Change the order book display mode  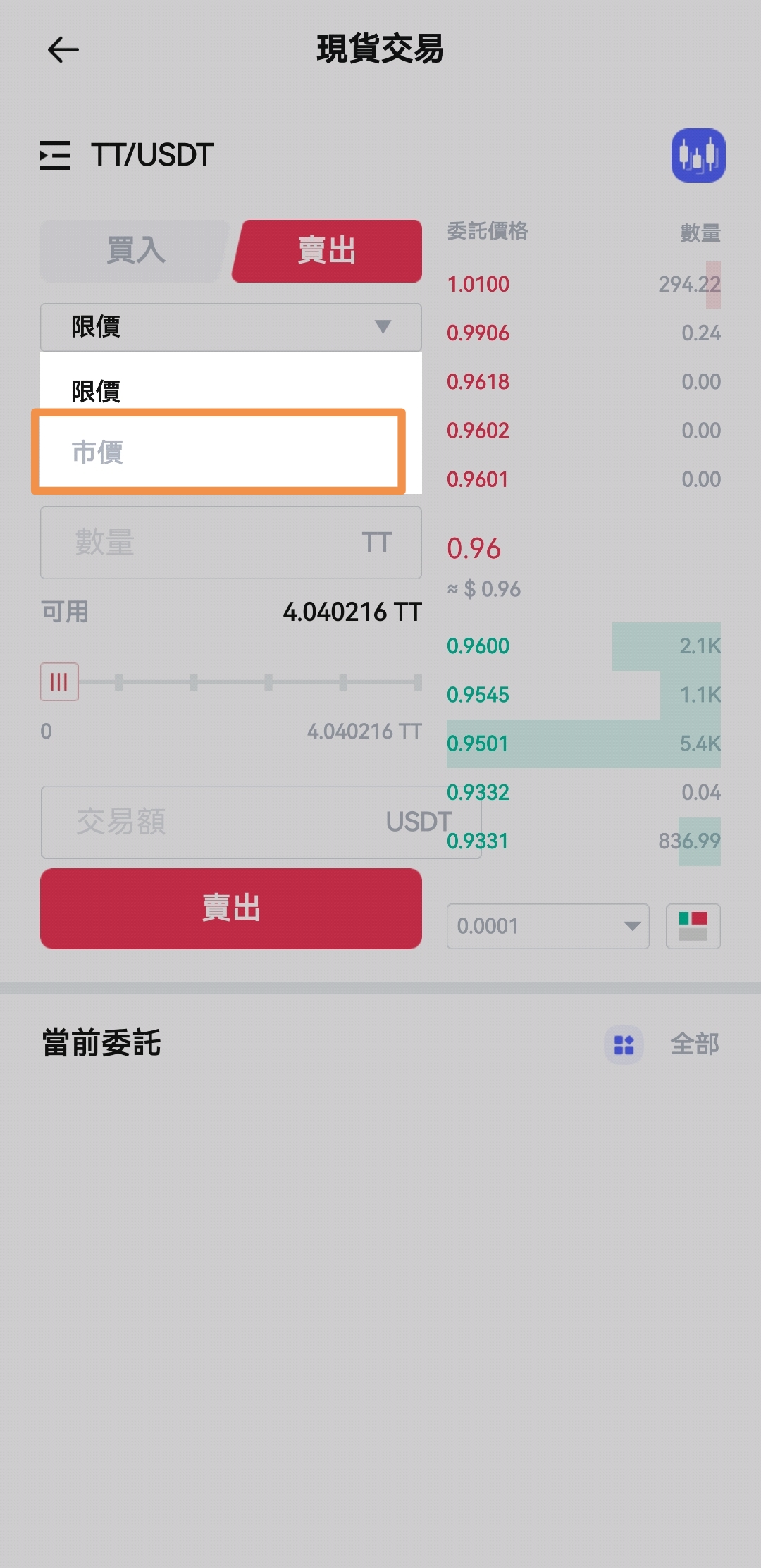click(x=693, y=926)
